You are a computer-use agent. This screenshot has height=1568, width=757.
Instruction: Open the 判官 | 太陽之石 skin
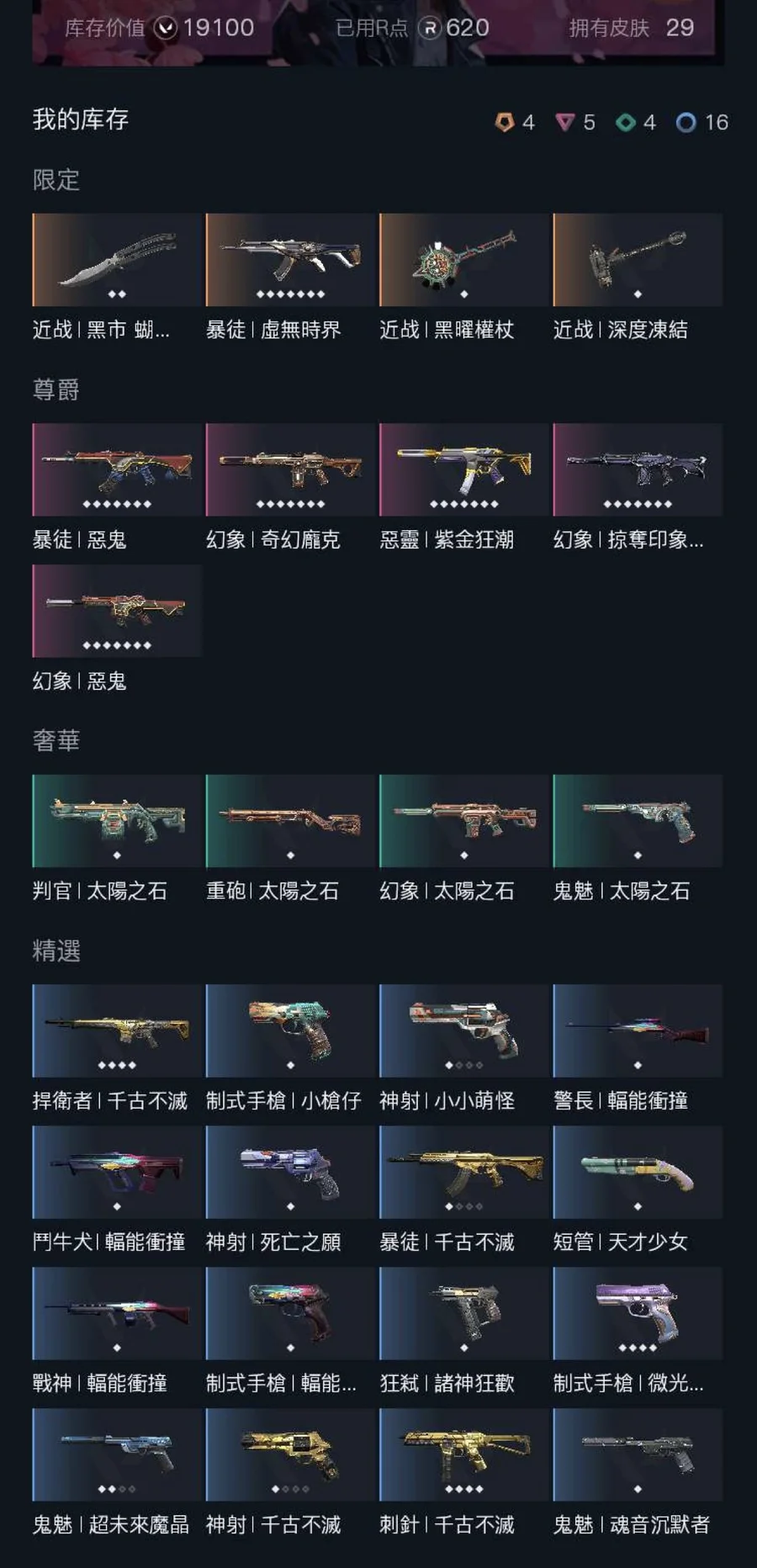pyautogui.click(x=117, y=821)
